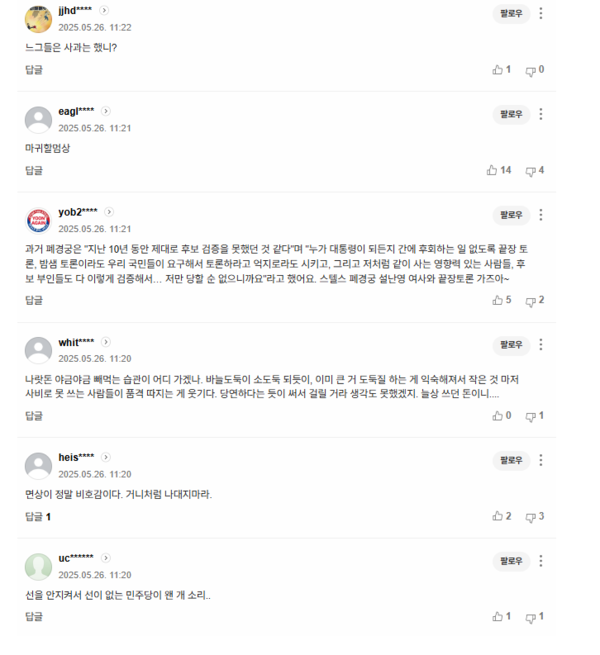Image resolution: width=600 pixels, height=655 pixels.
Task: Open overflow menu on jjhd****'s comment
Action: click(x=541, y=14)
